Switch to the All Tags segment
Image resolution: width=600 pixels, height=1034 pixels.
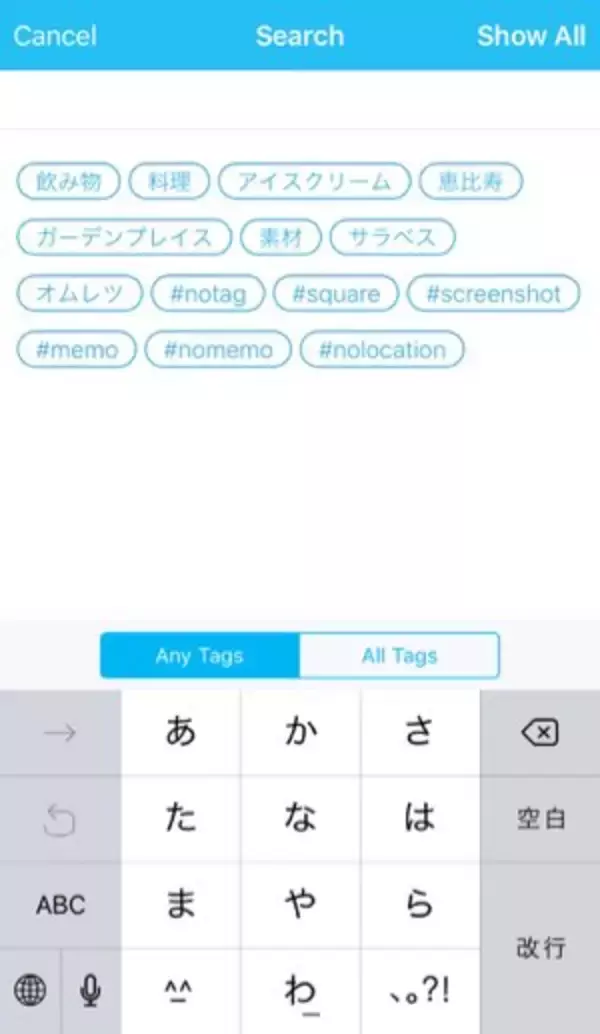click(x=399, y=656)
